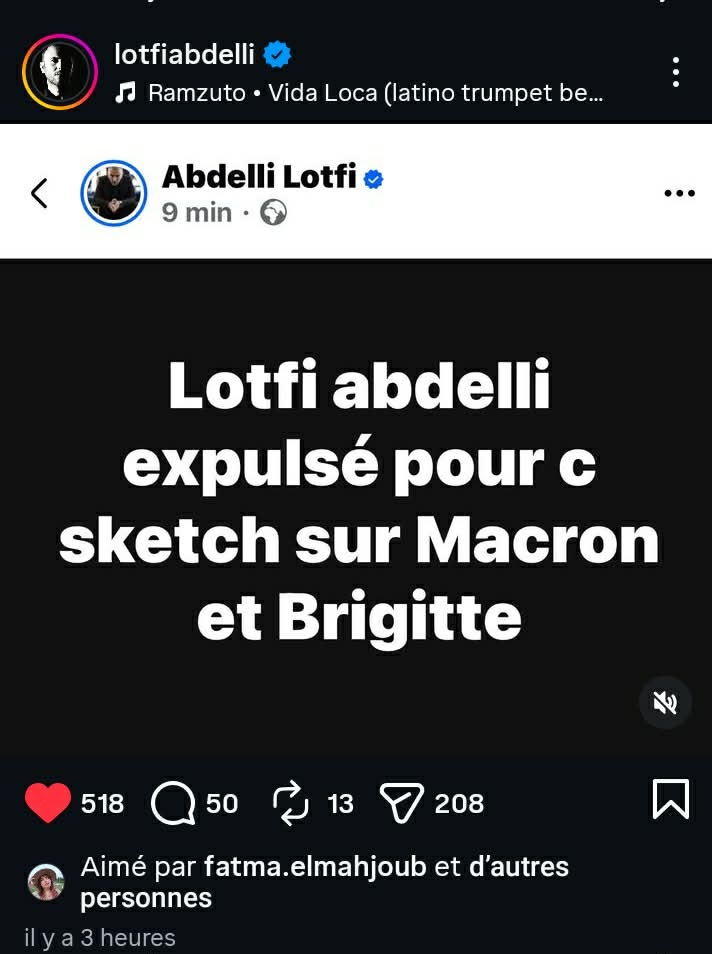View the others who liked this post
The height and width of the screenshot is (954, 712).
pos(518,866)
